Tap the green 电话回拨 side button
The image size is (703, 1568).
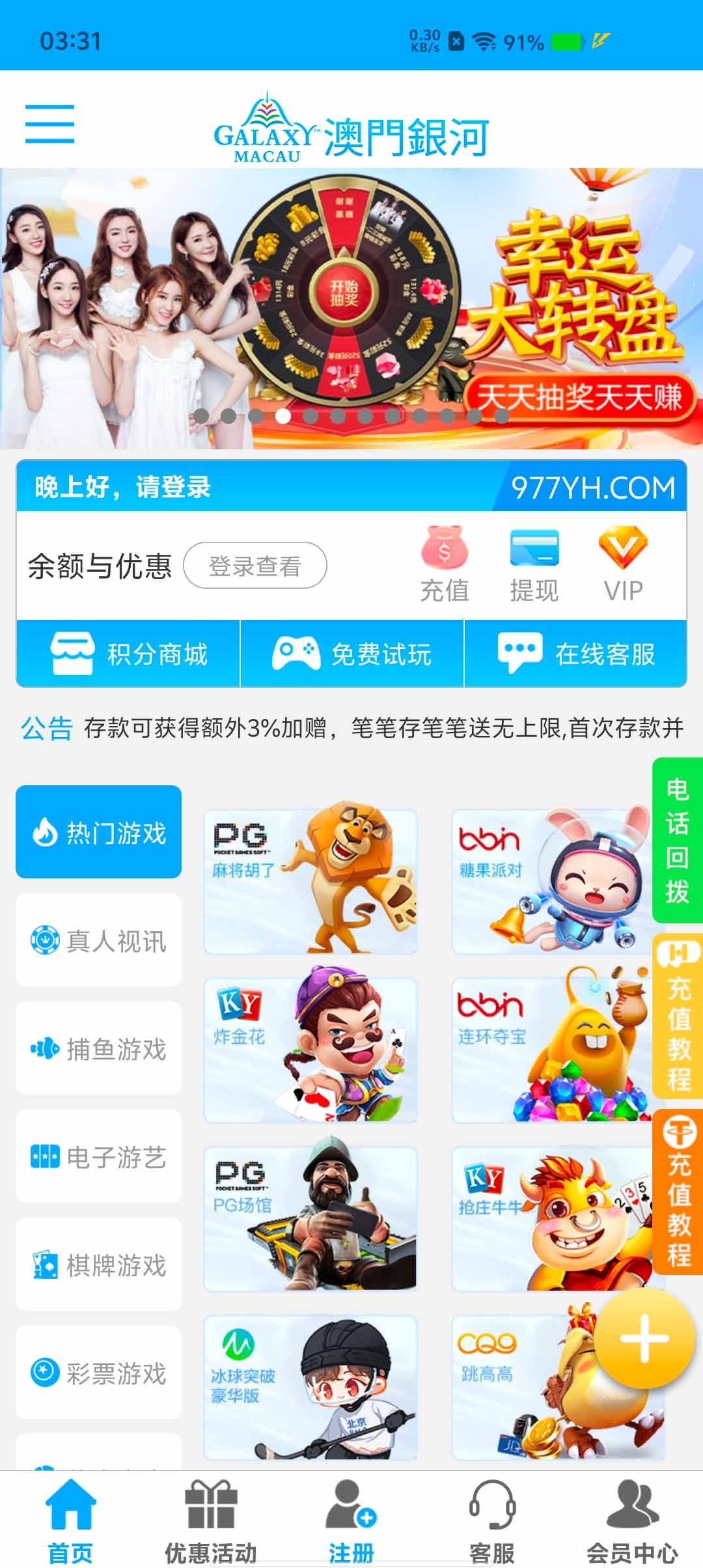(x=677, y=840)
